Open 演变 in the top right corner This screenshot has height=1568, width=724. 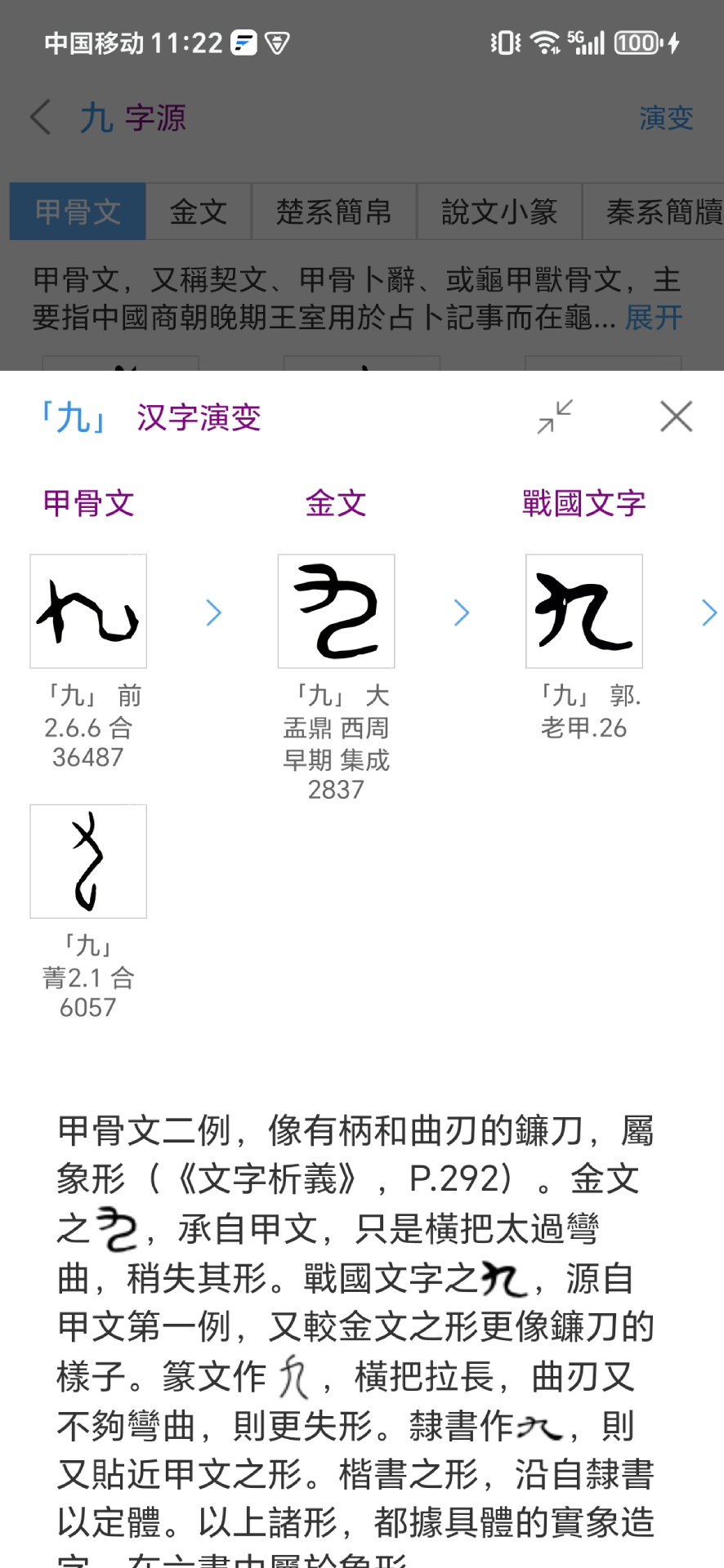pyautogui.click(x=666, y=118)
